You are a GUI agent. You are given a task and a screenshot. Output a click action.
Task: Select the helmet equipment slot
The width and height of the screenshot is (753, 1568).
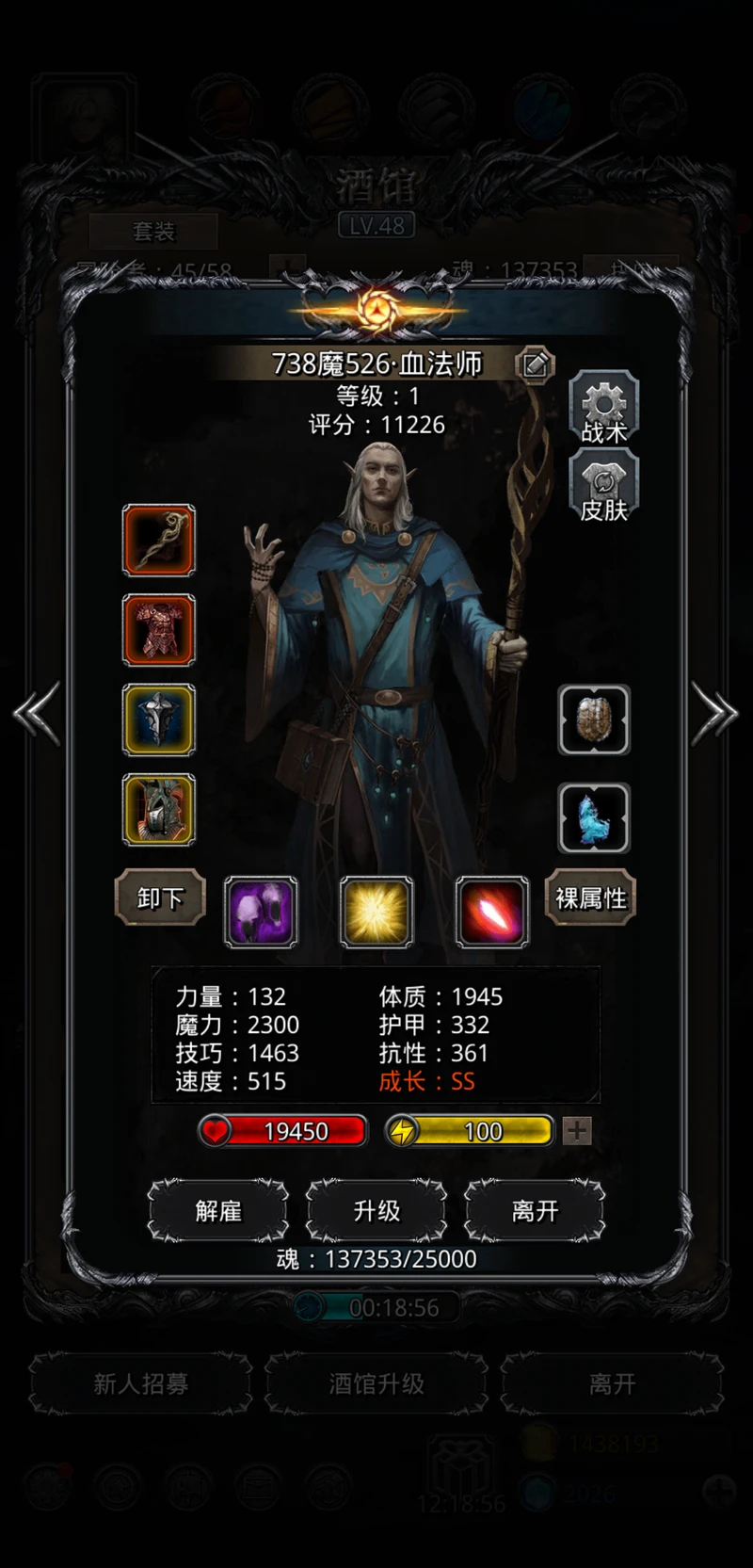click(159, 810)
